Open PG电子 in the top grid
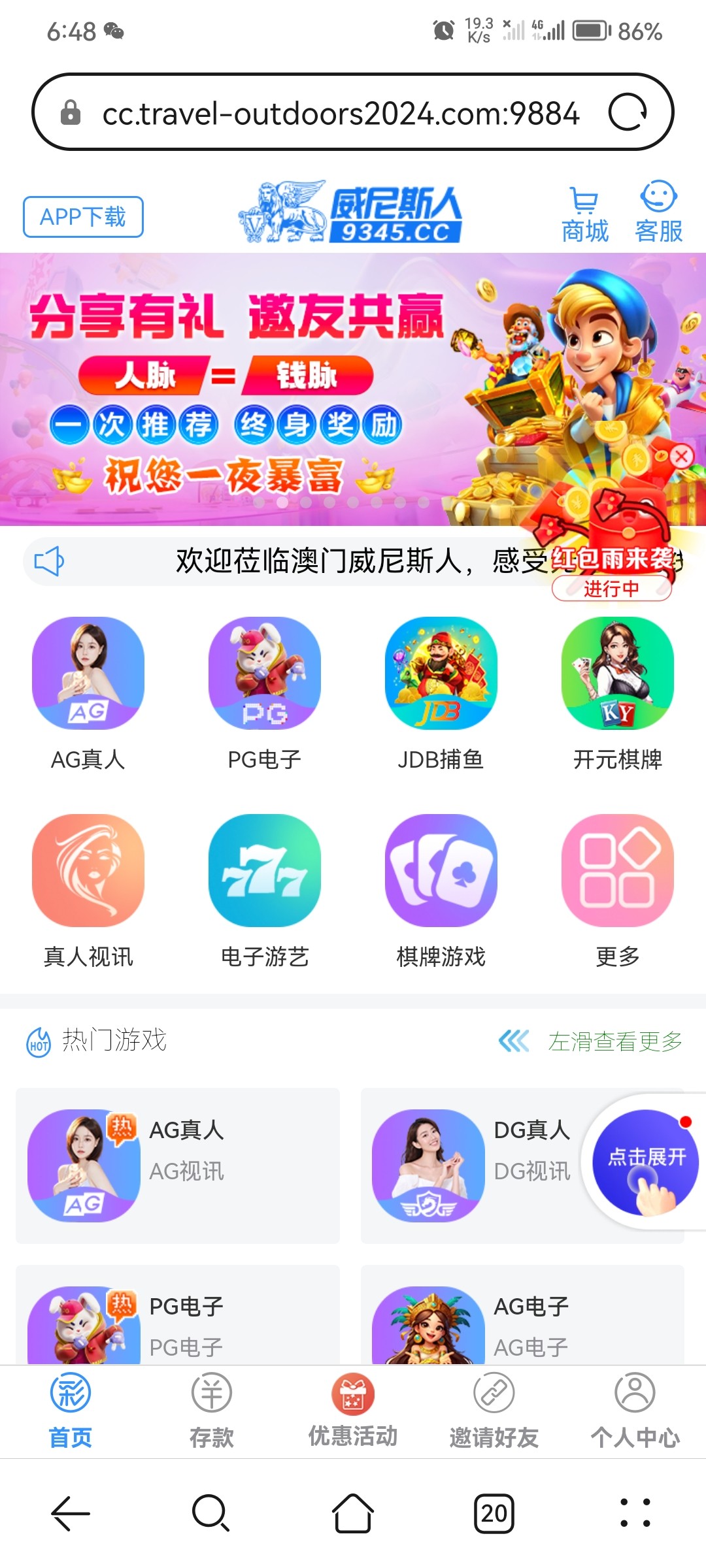The image size is (706, 1568). (264, 693)
